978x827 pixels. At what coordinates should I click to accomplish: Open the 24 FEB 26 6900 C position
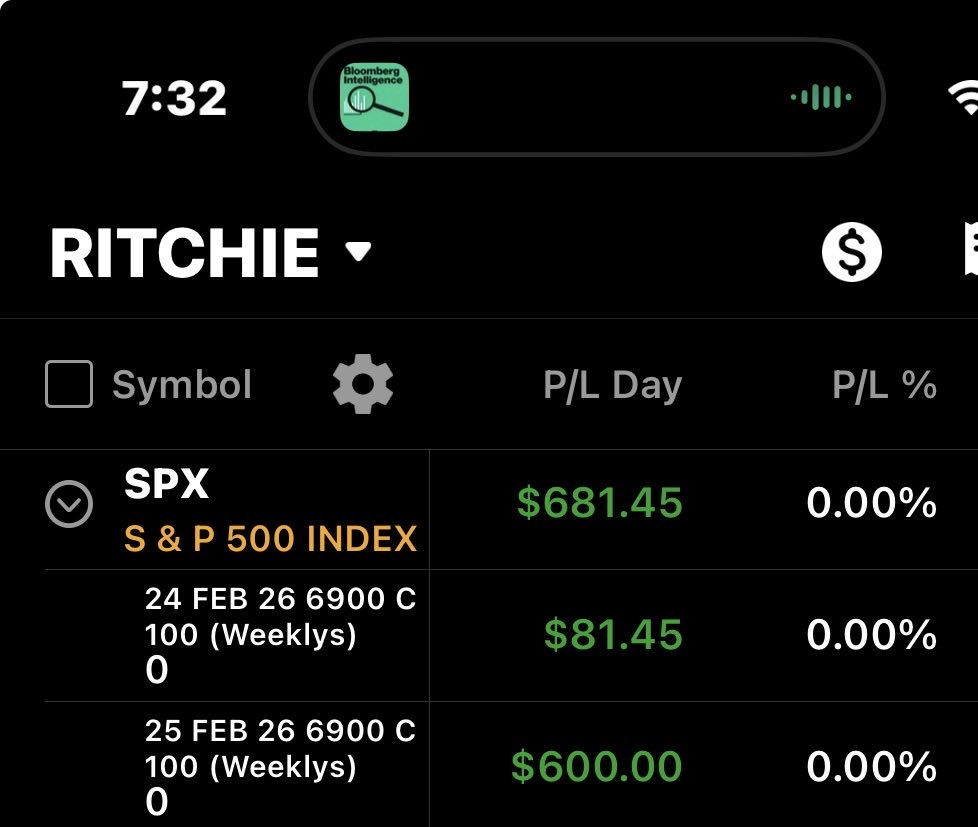coord(280,634)
